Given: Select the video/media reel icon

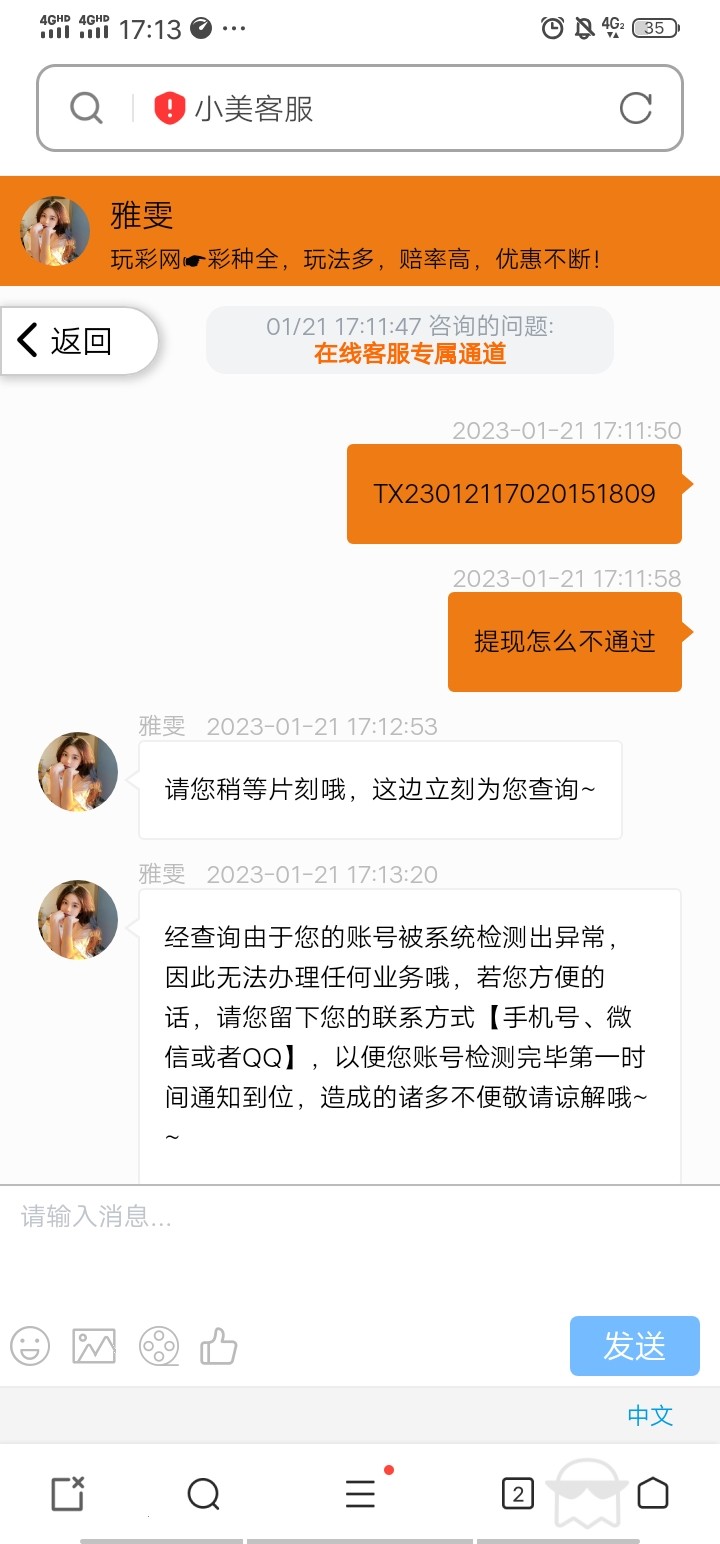Looking at the screenshot, I should click(x=158, y=1346).
